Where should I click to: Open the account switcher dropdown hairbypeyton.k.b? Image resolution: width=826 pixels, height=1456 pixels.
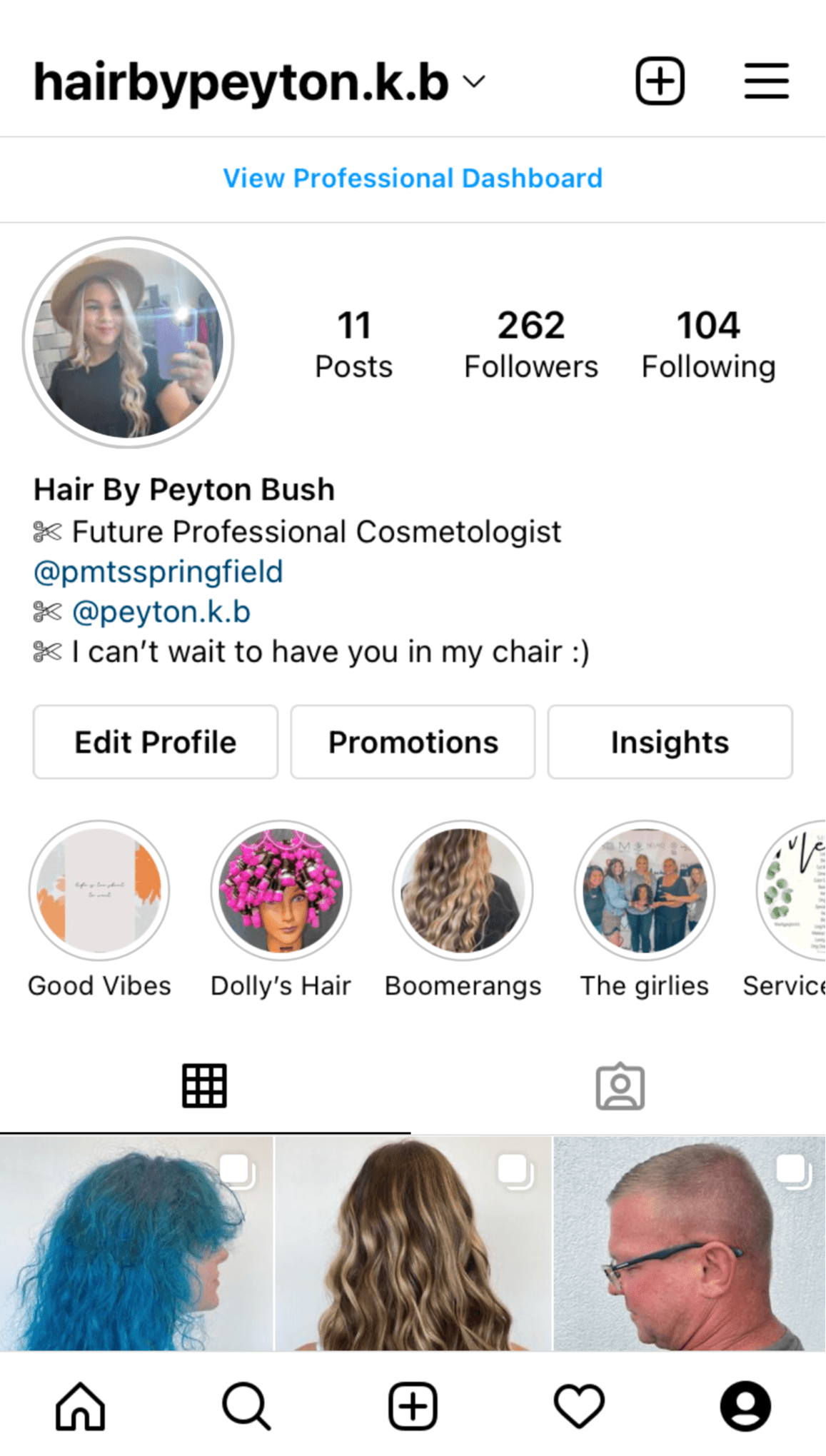(259, 82)
